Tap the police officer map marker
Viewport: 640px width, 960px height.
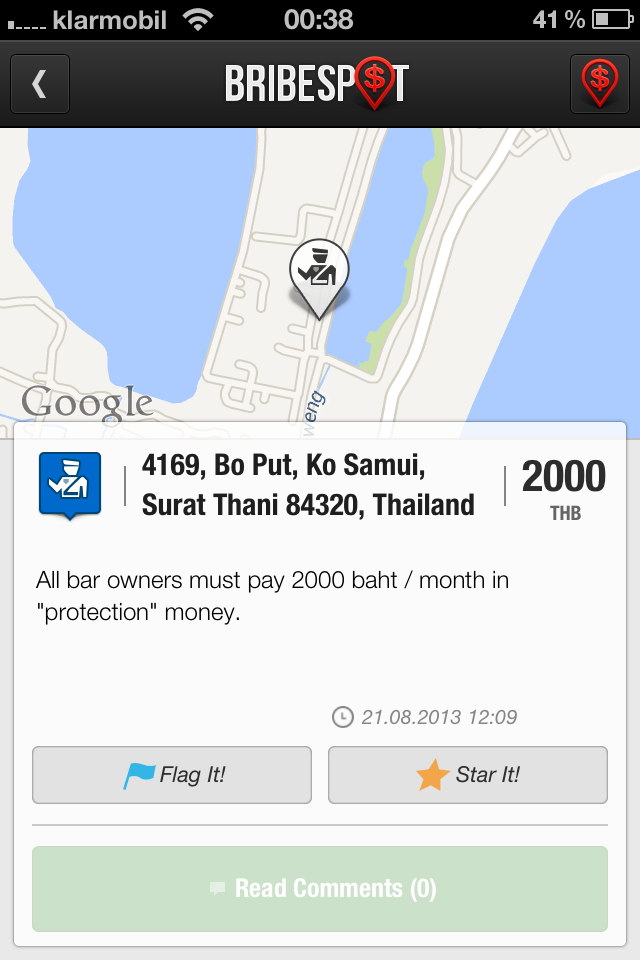click(319, 272)
